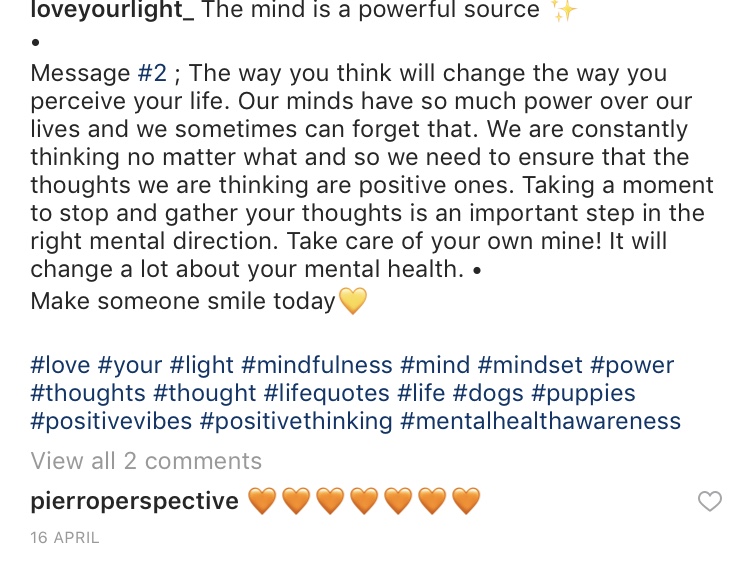View all 2 comments

[146, 461]
